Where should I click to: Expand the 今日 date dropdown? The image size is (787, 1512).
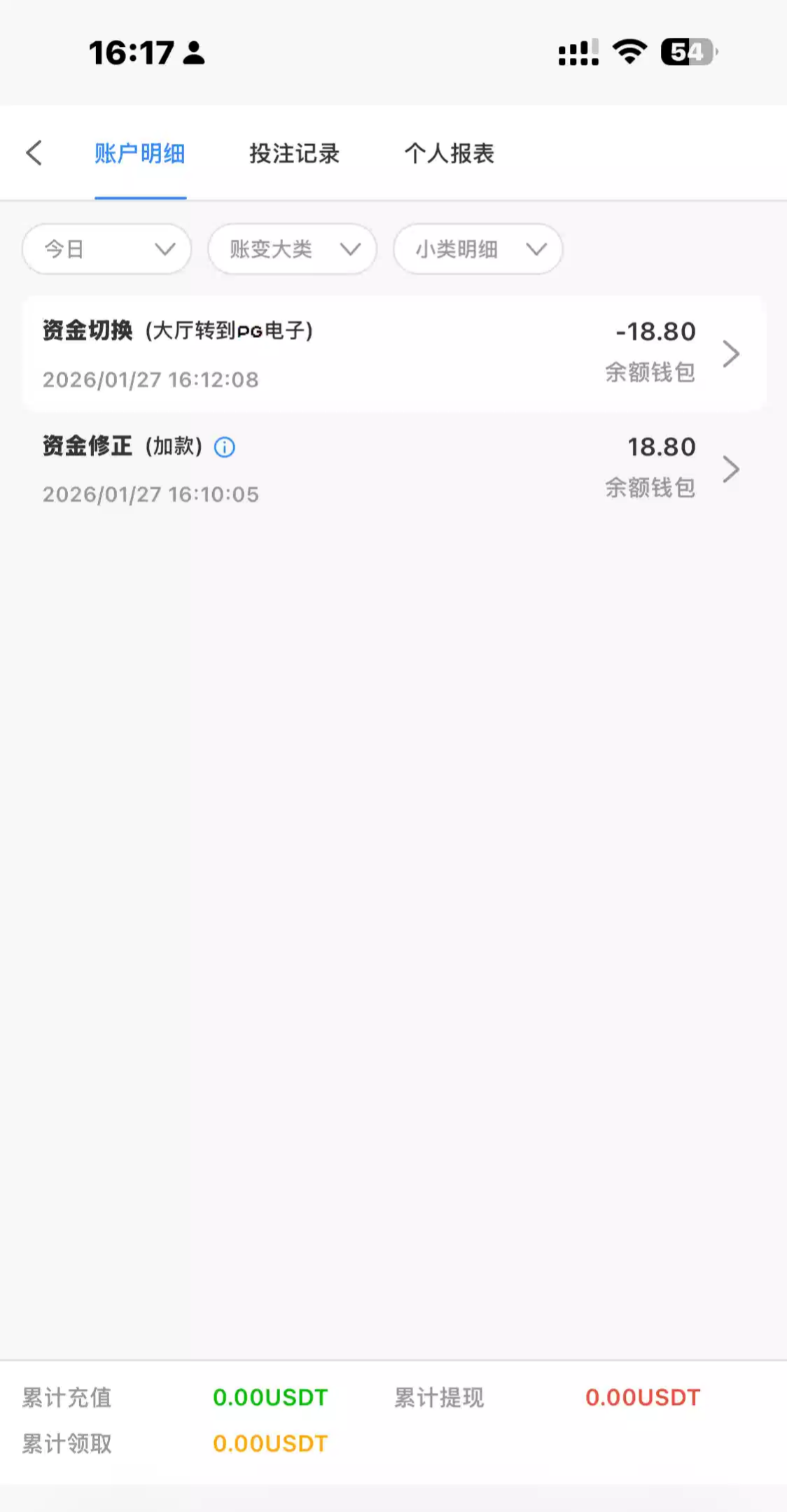pyautogui.click(x=107, y=249)
